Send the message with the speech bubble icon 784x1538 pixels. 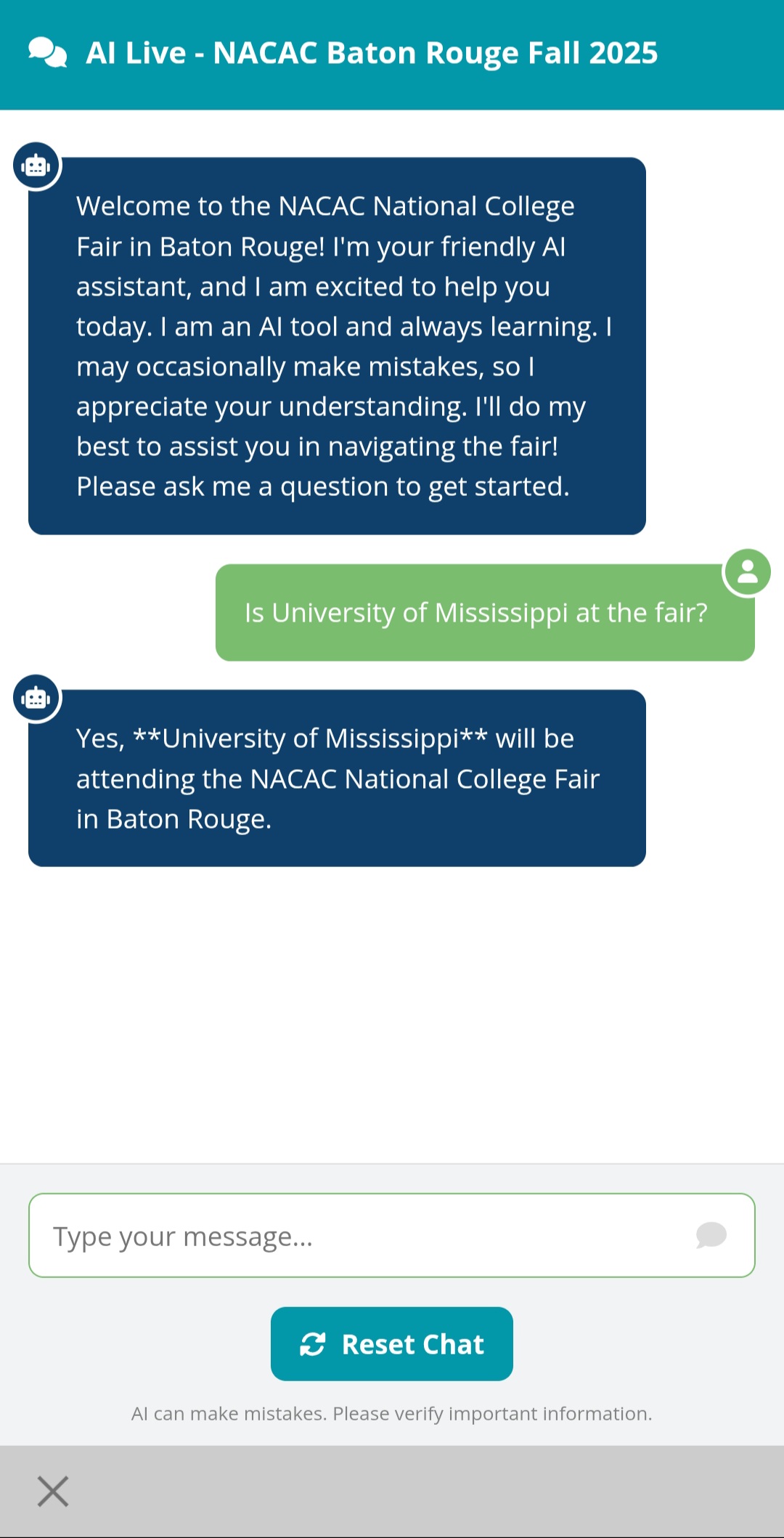coord(711,1235)
